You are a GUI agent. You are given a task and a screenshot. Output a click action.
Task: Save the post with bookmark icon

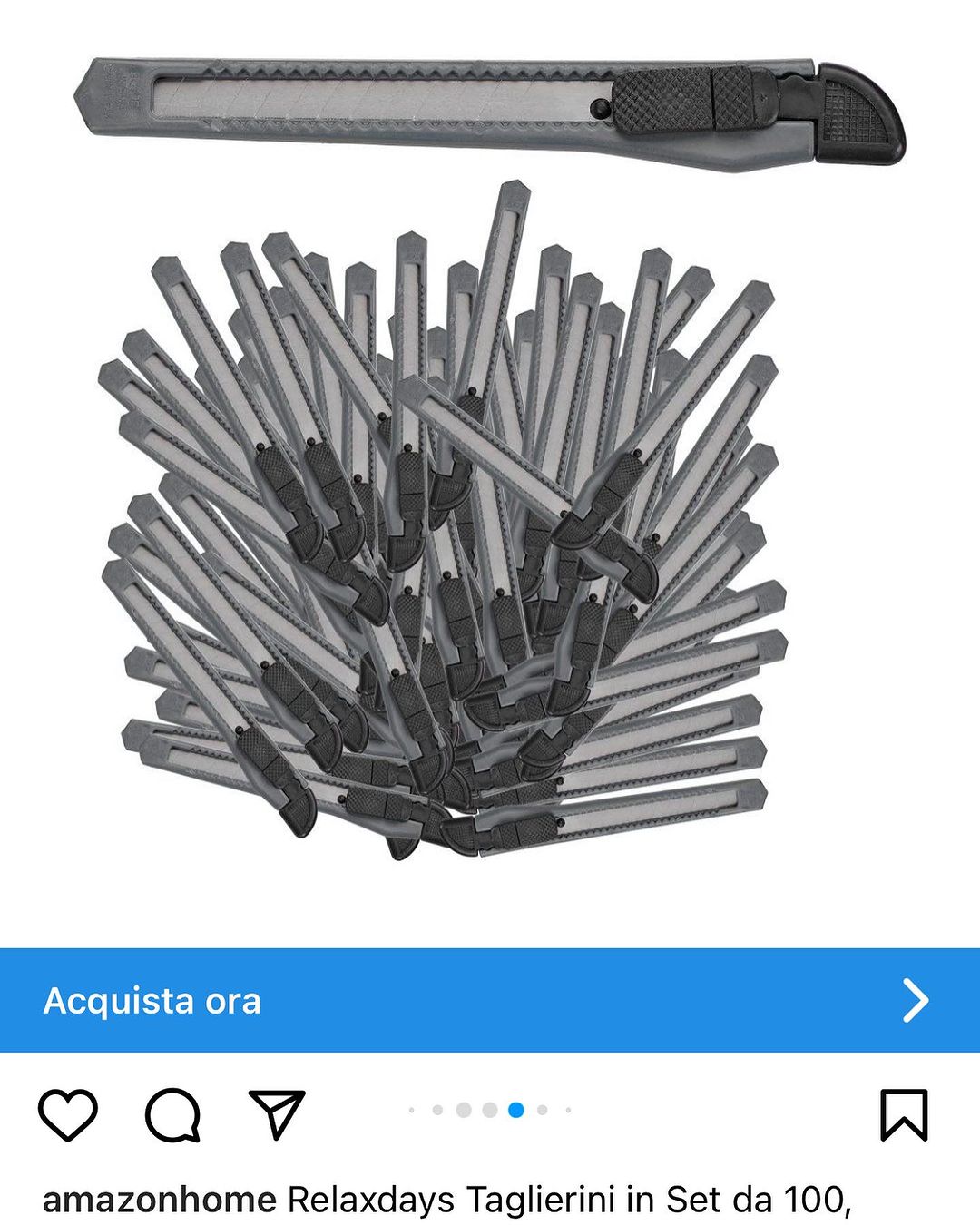click(904, 1114)
